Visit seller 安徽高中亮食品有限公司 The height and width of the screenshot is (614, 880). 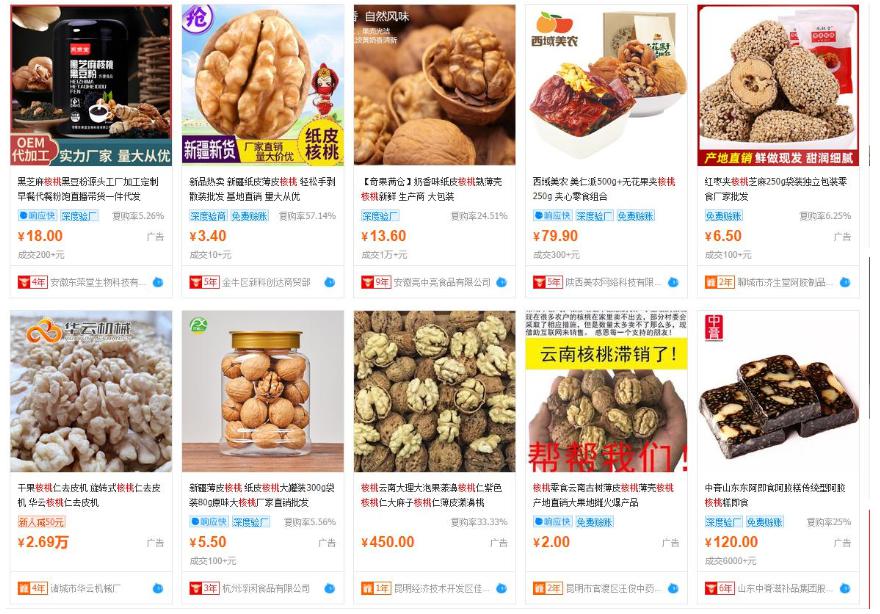[x=441, y=283]
